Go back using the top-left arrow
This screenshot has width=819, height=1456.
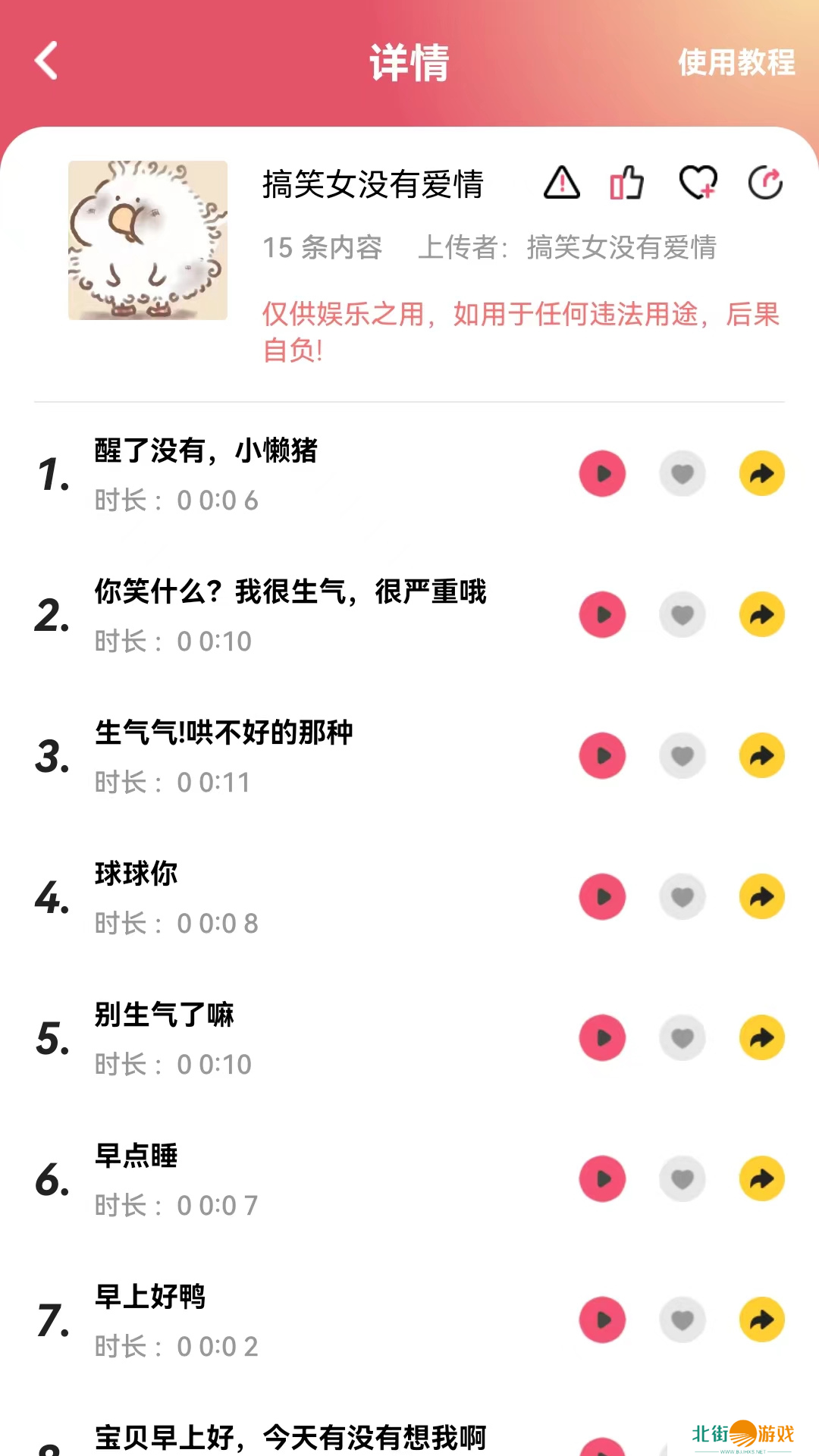pyautogui.click(x=46, y=61)
